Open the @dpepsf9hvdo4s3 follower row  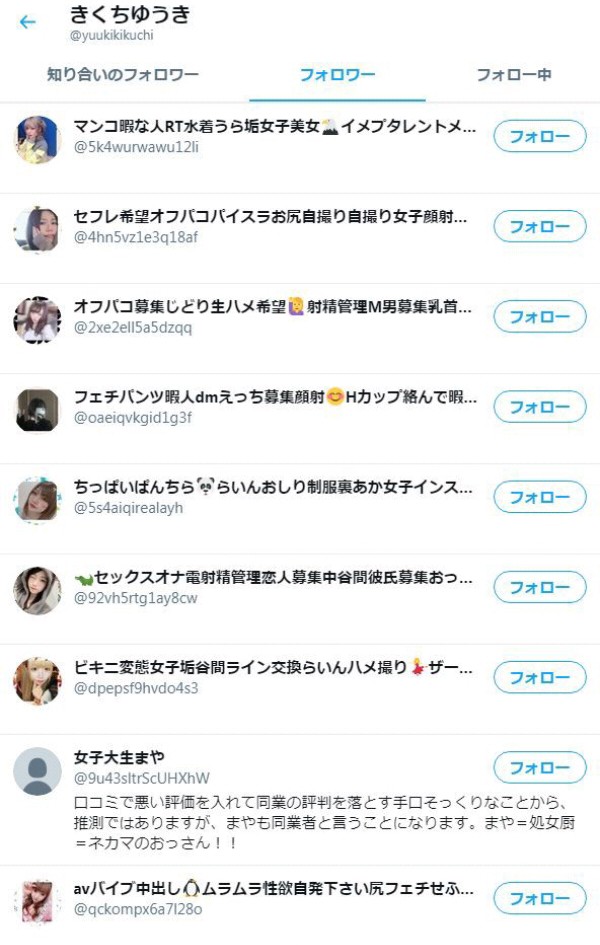(x=270, y=677)
